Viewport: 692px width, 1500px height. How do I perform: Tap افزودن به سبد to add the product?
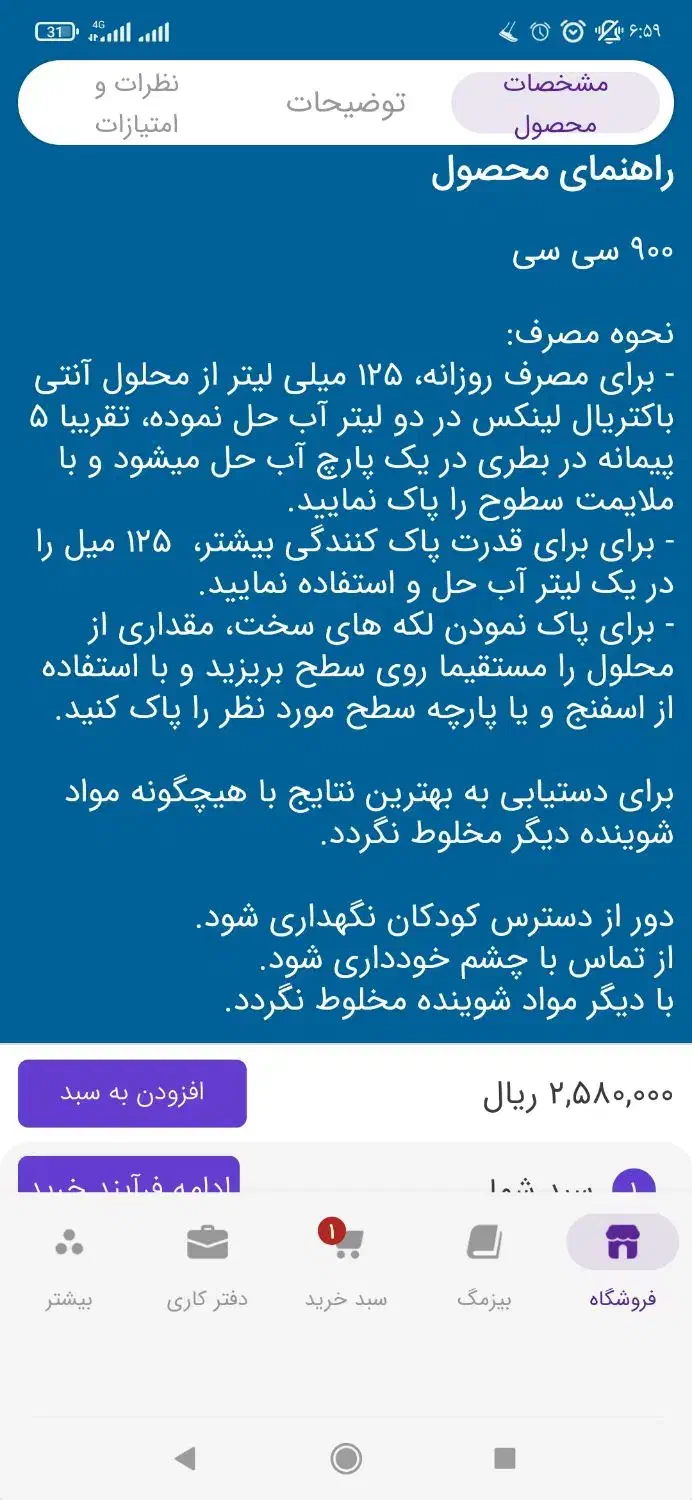coord(132,1093)
